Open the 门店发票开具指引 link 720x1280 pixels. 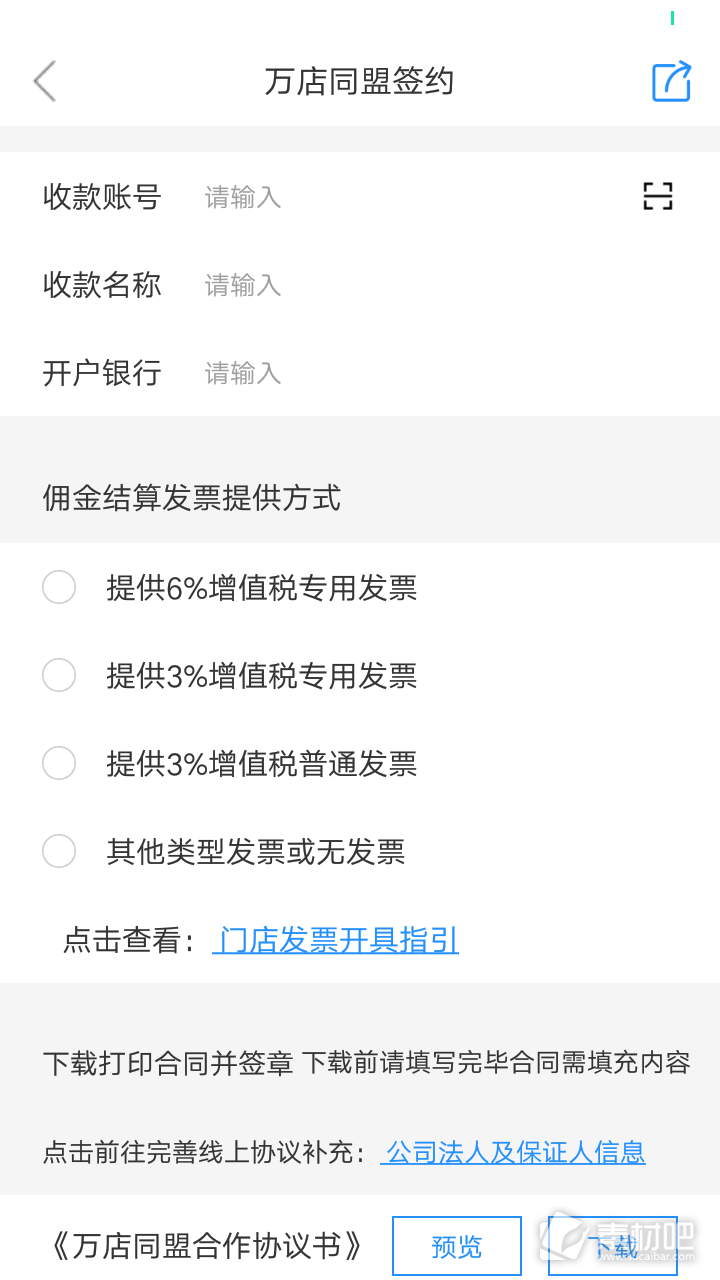[x=336, y=940]
